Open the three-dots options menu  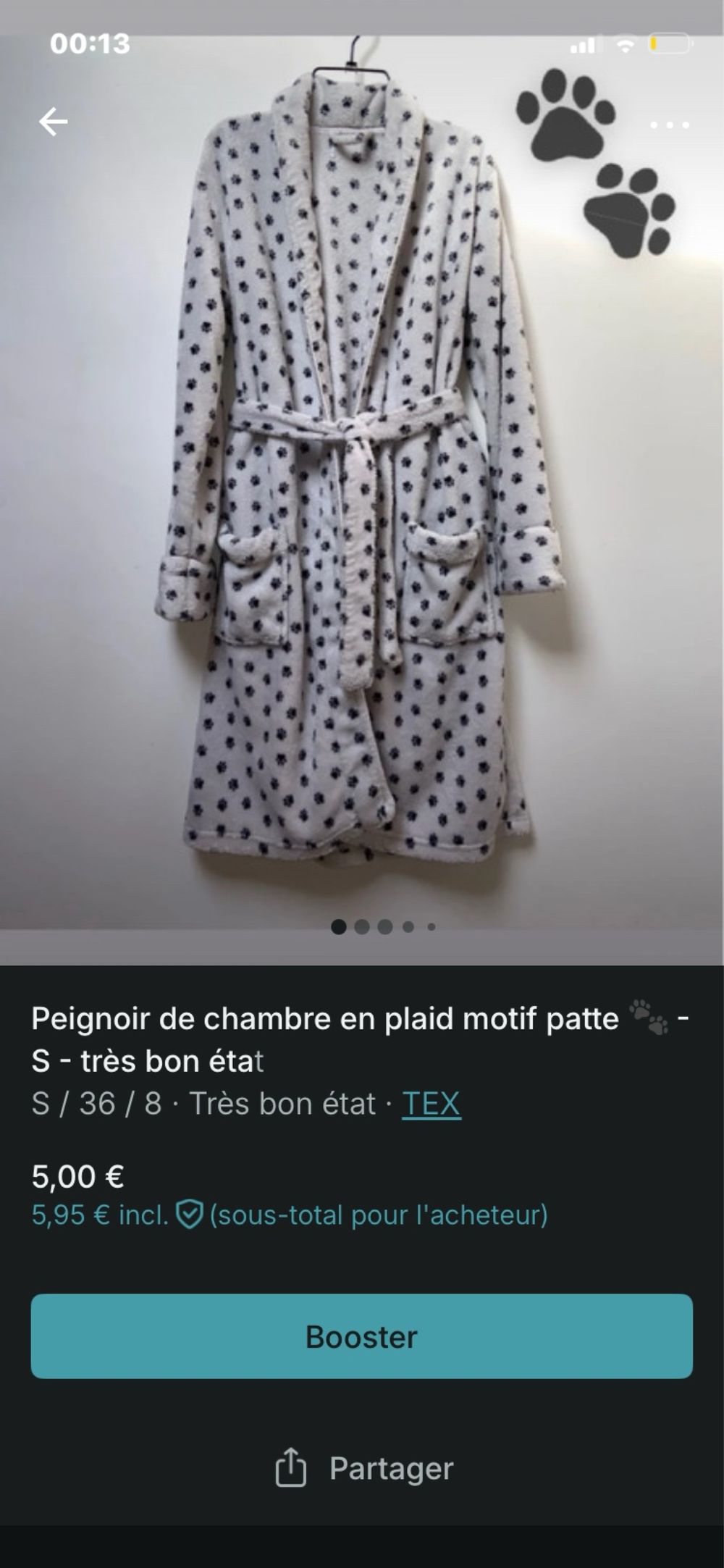tap(670, 125)
